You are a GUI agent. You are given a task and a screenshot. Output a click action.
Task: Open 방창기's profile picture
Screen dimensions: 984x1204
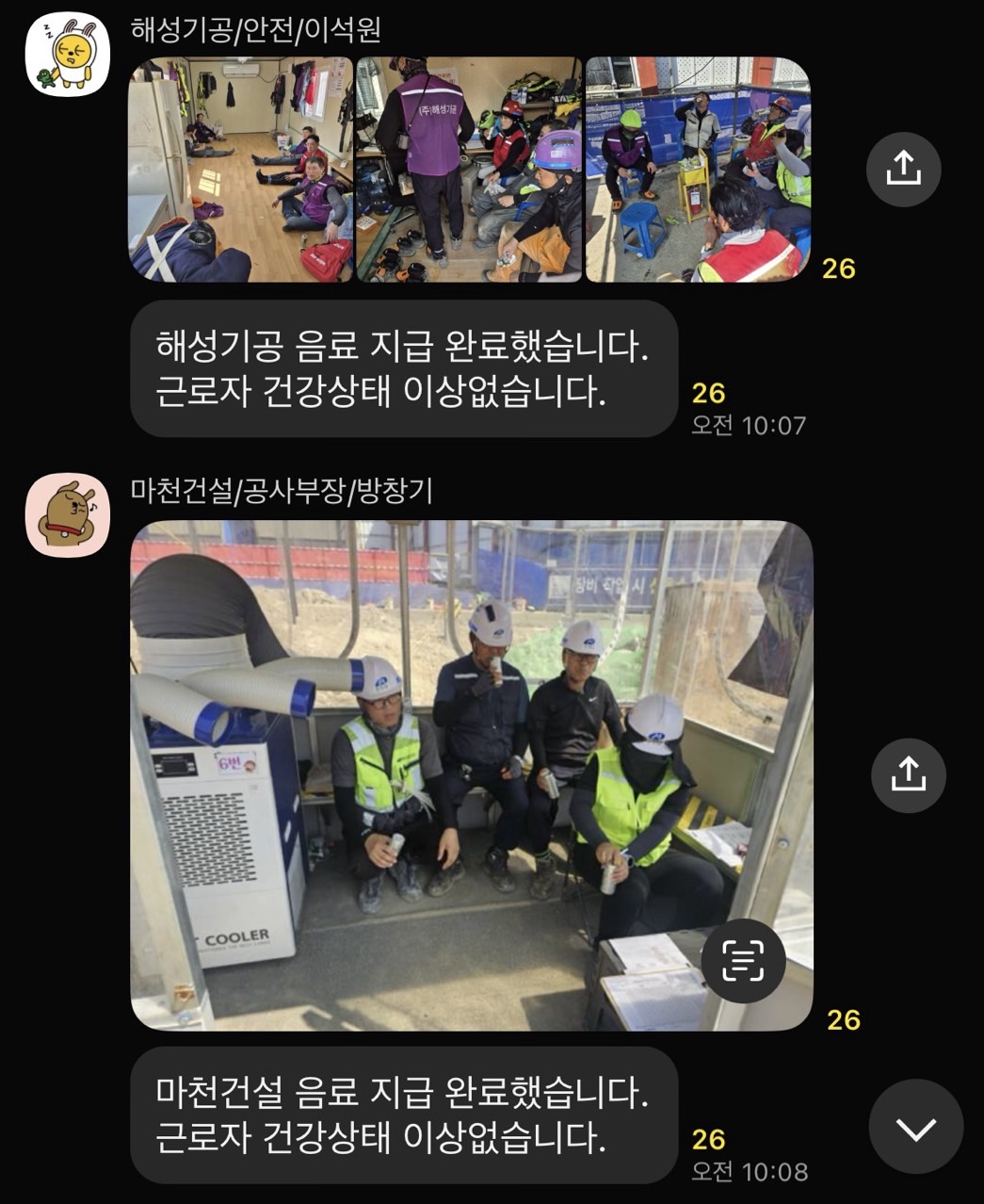coord(68,515)
